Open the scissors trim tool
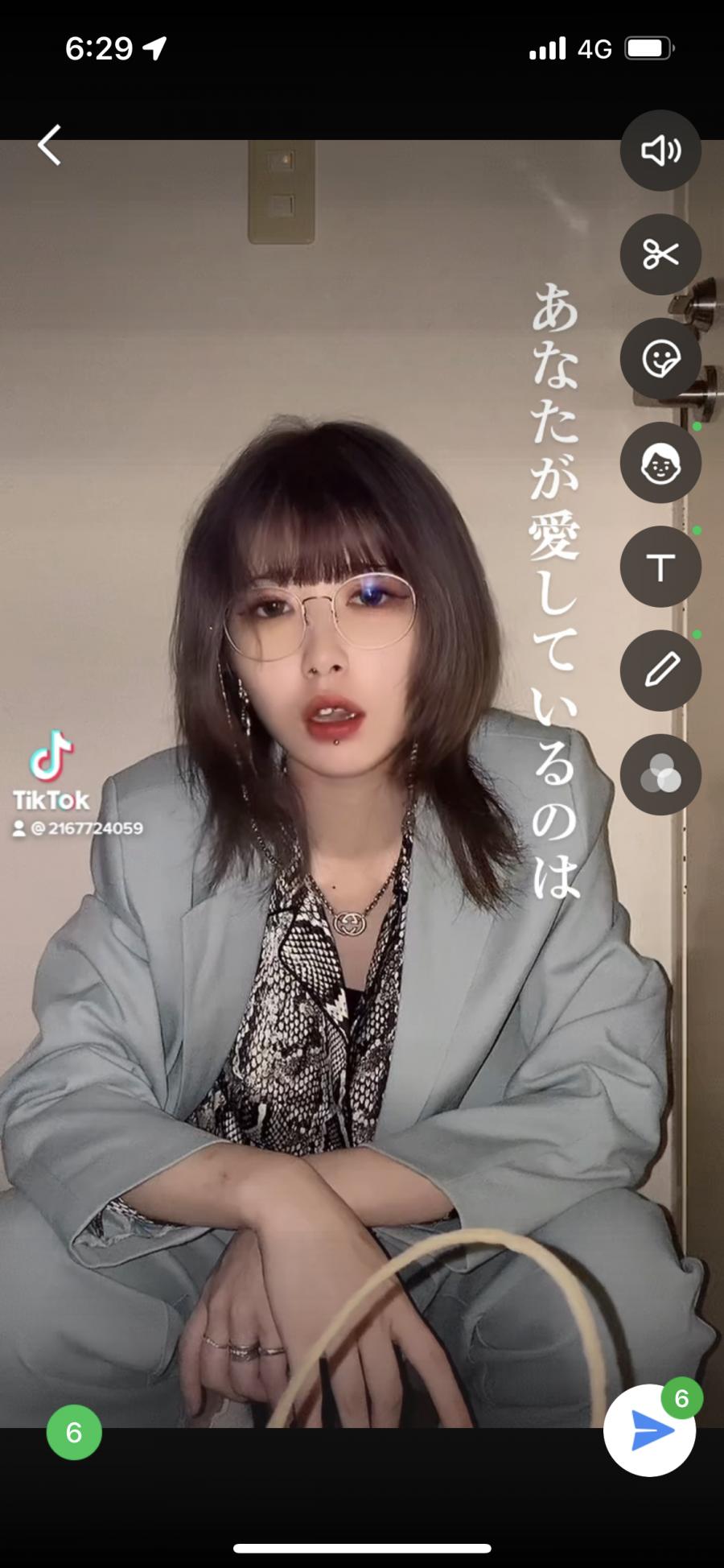This screenshot has width=724, height=1568. pos(660,254)
